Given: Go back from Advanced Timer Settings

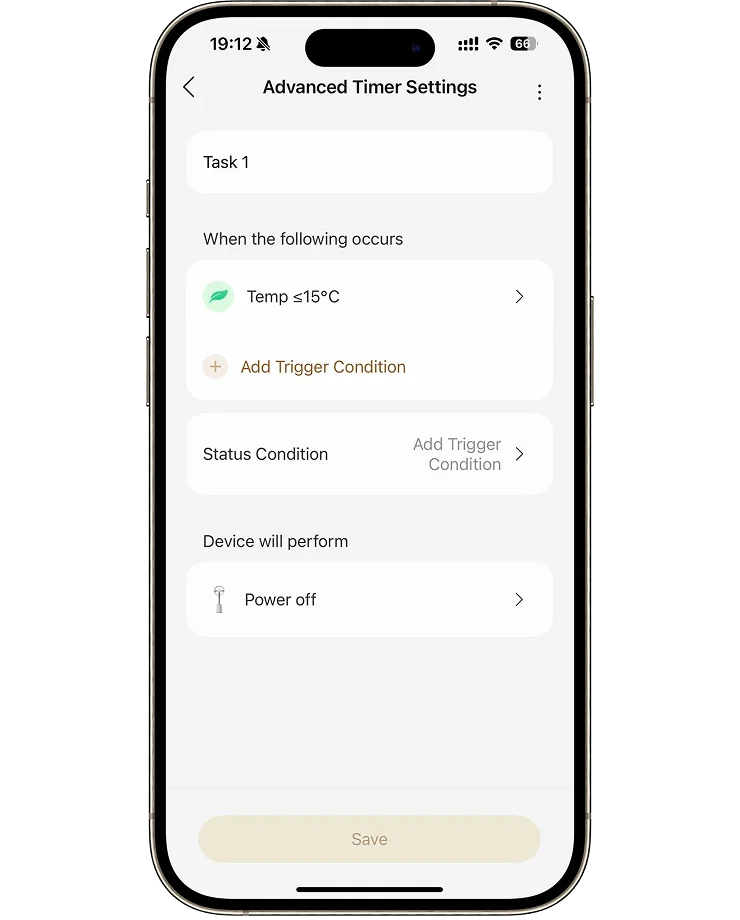Looking at the screenshot, I should (189, 88).
